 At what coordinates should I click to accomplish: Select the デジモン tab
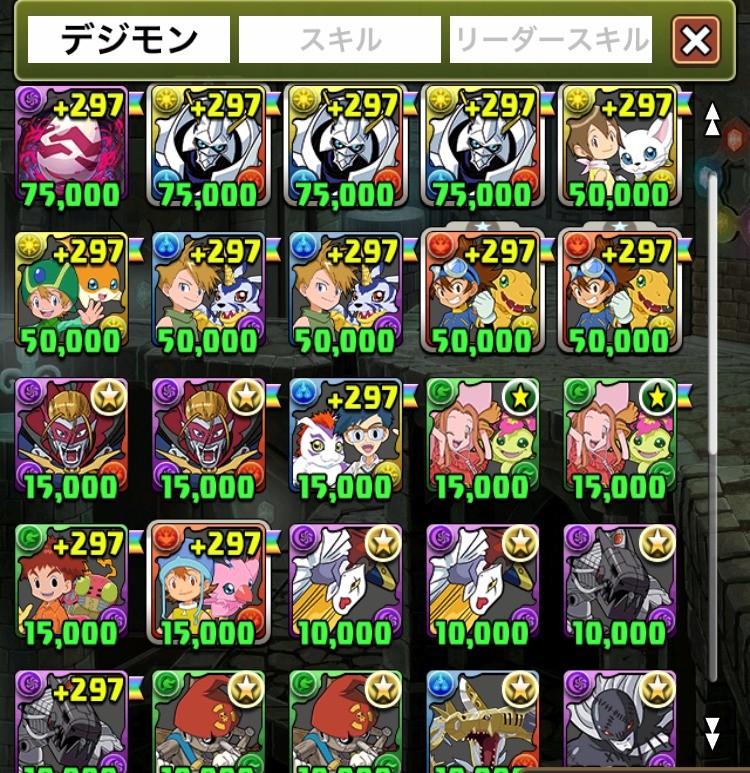[129, 40]
